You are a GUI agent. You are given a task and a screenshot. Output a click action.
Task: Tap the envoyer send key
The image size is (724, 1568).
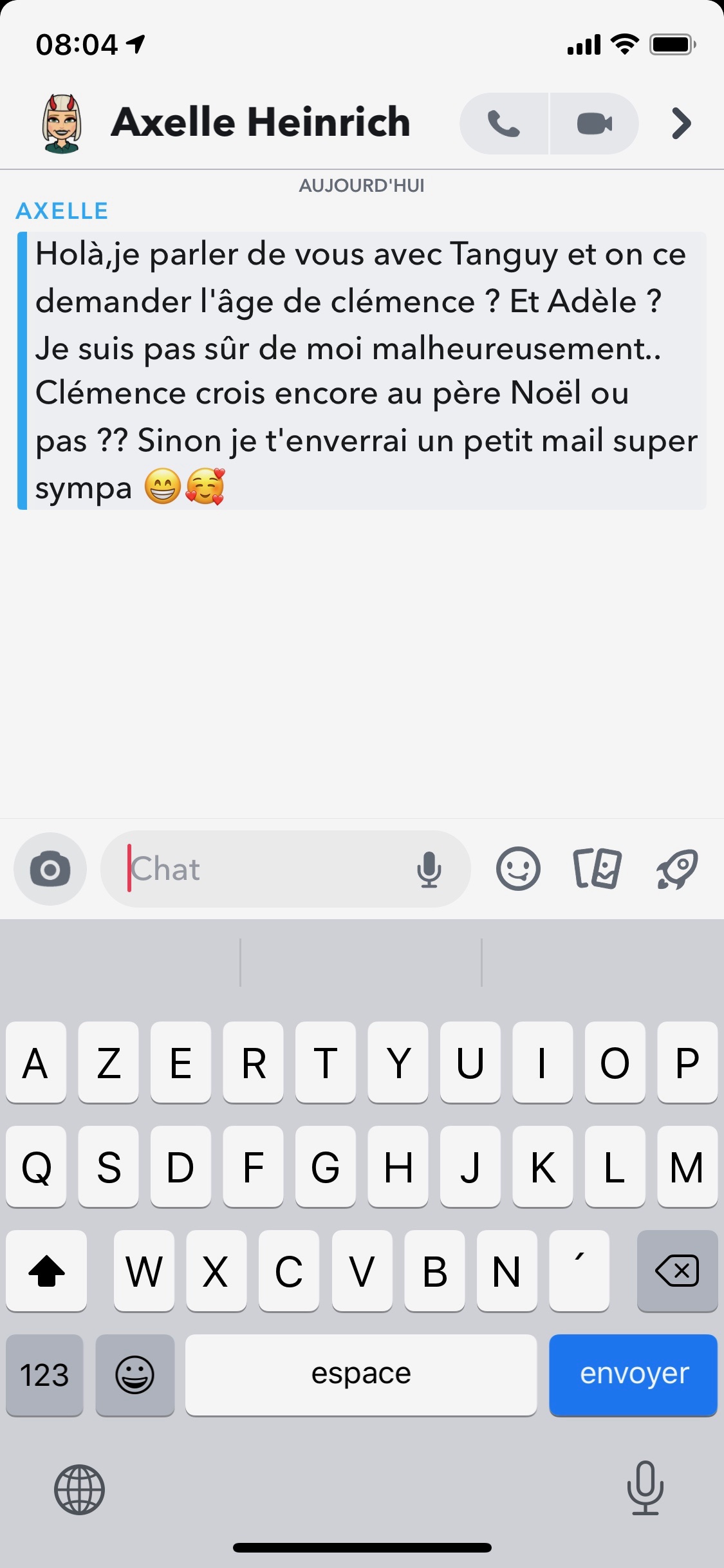tap(633, 1374)
